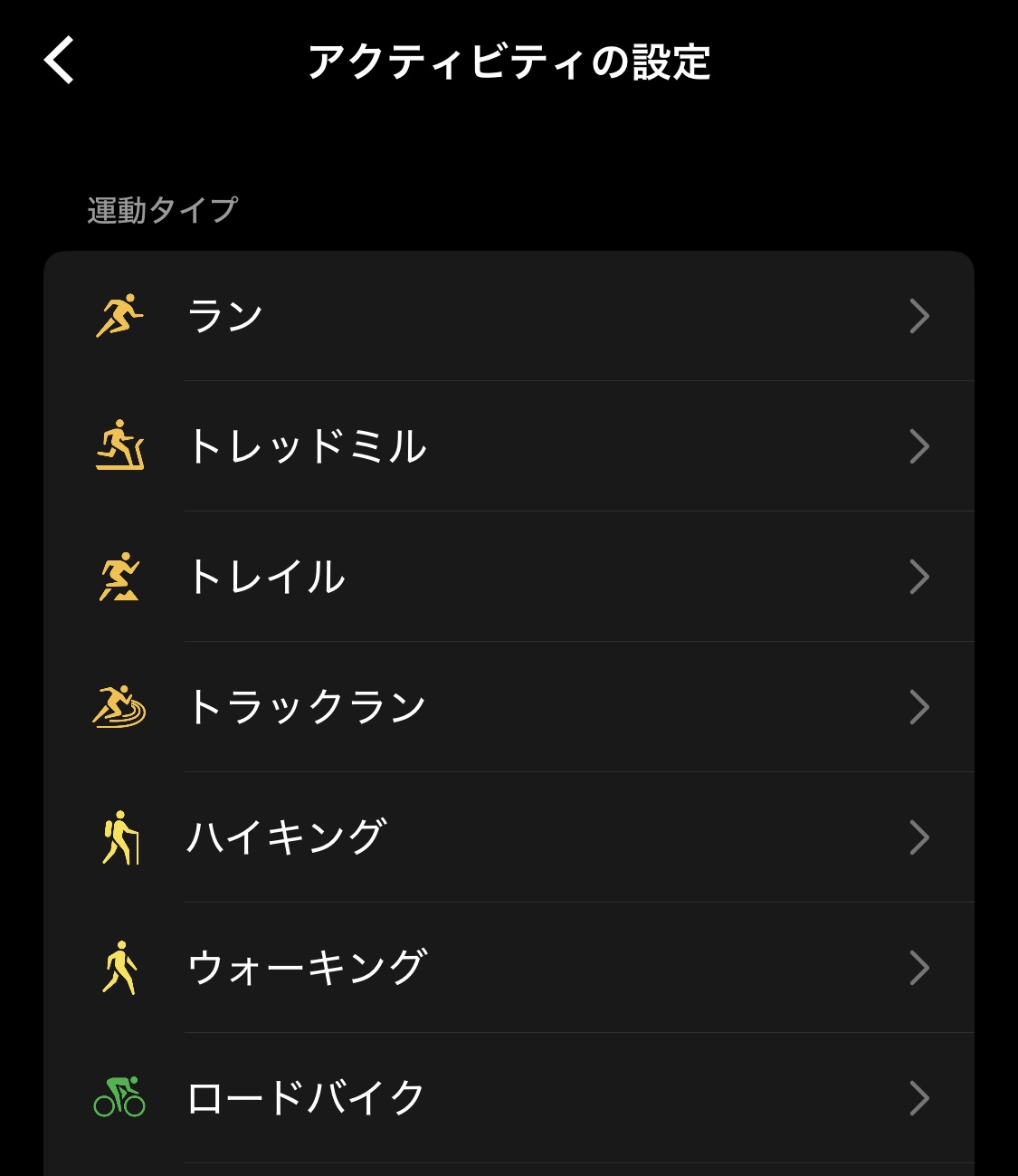Go back from アクティビティの設定
This screenshot has height=1176, width=1018.
60,62
